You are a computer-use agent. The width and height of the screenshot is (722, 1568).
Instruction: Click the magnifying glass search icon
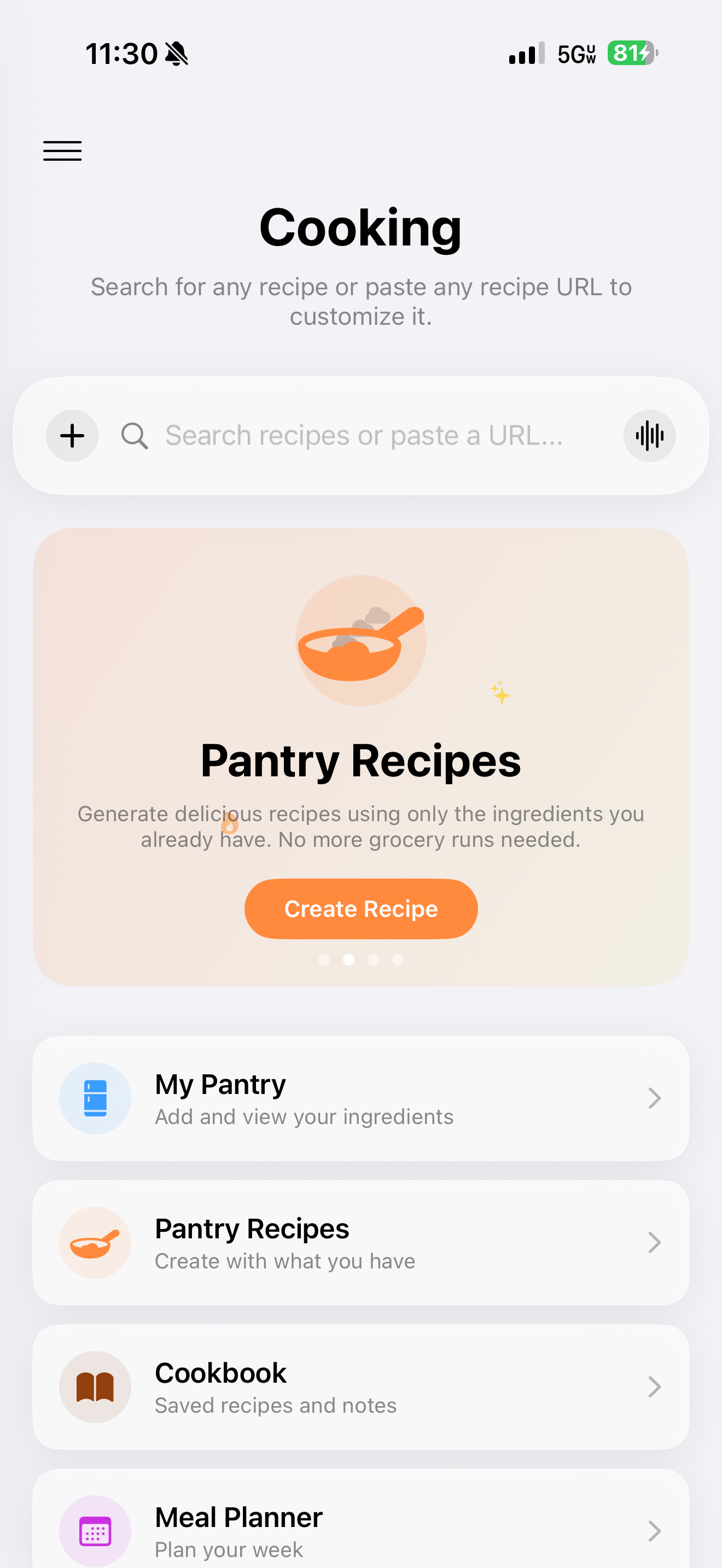pos(135,436)
